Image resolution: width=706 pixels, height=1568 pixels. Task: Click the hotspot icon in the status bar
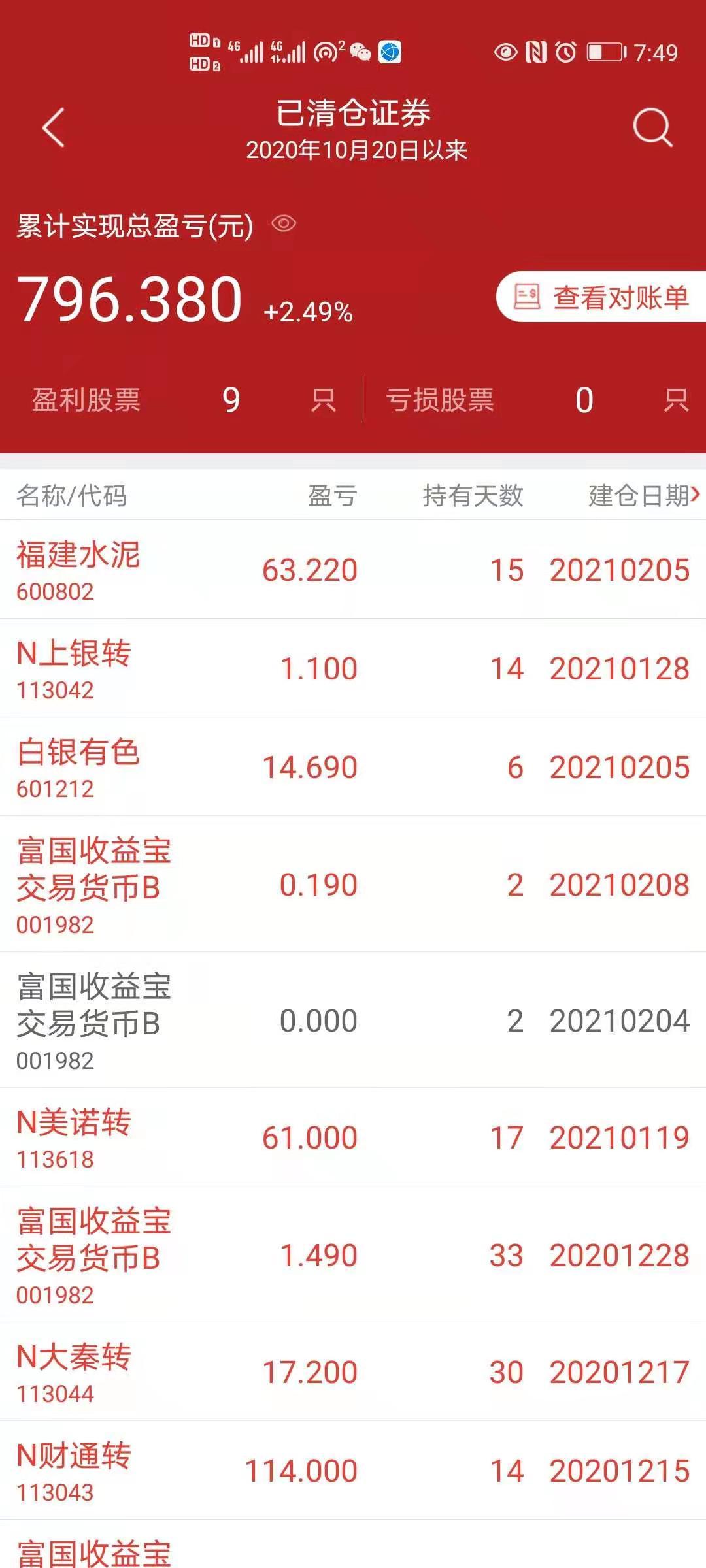tap(326, 51)
